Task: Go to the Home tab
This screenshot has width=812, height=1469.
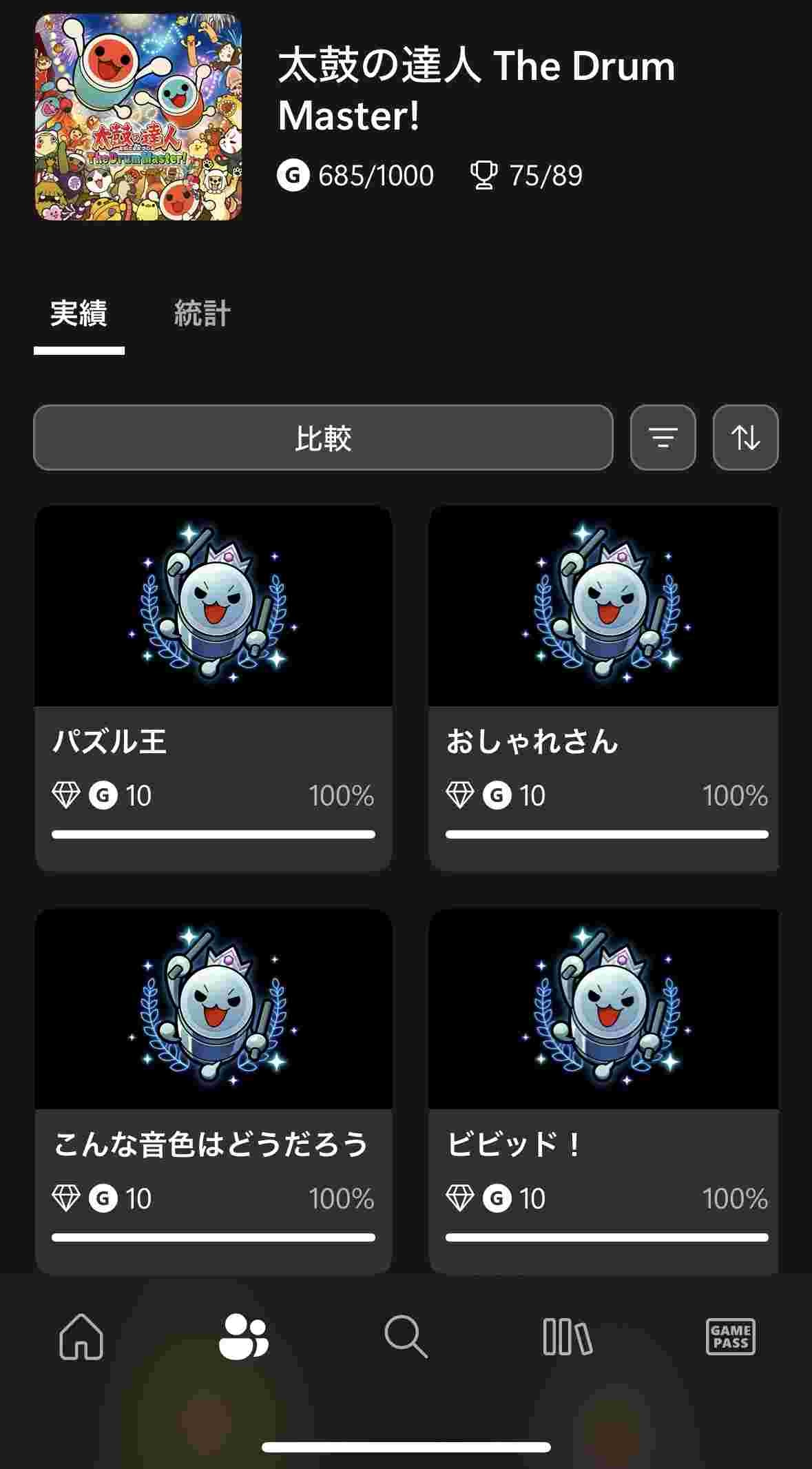Action: [81, 1337]
